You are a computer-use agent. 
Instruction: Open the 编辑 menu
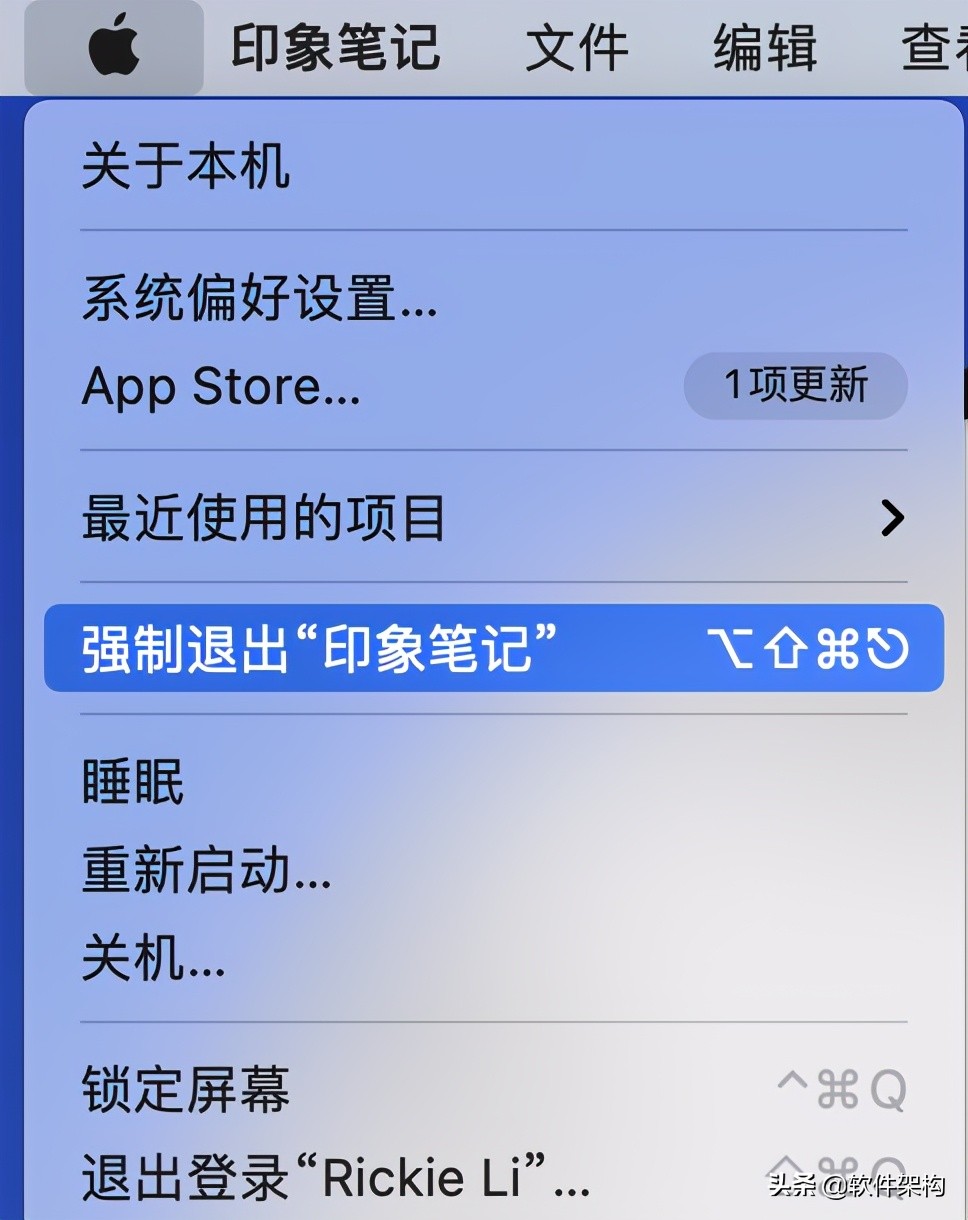pos(765,47)
